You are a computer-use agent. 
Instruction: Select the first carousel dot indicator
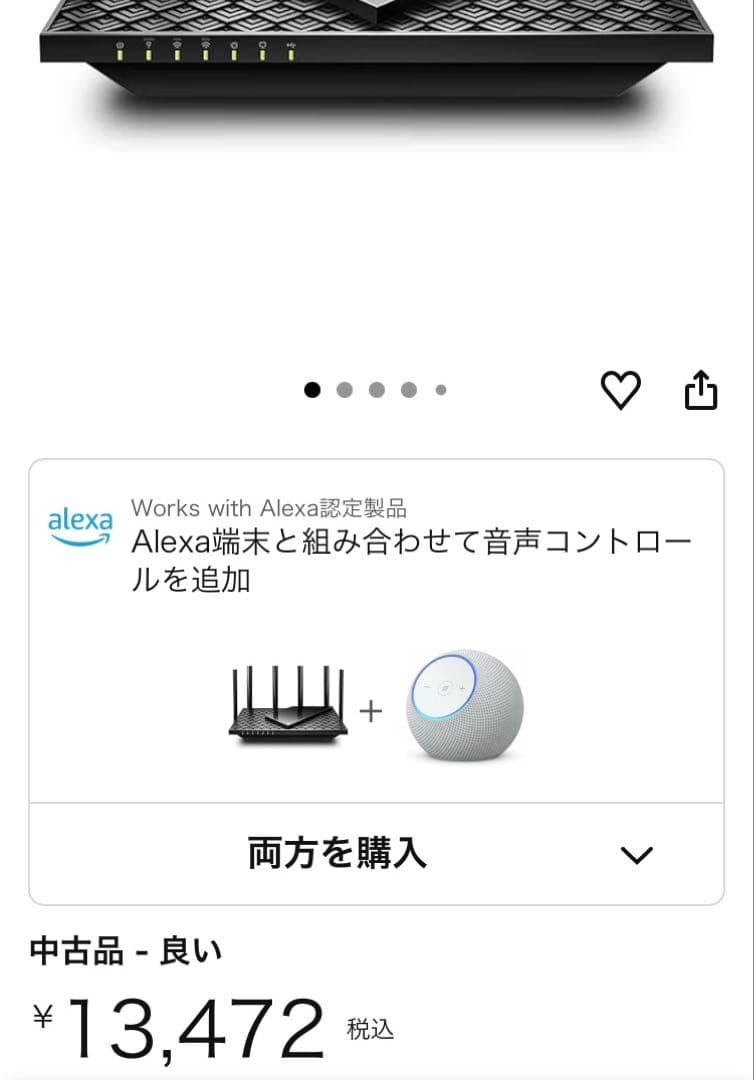pos(313,391)
